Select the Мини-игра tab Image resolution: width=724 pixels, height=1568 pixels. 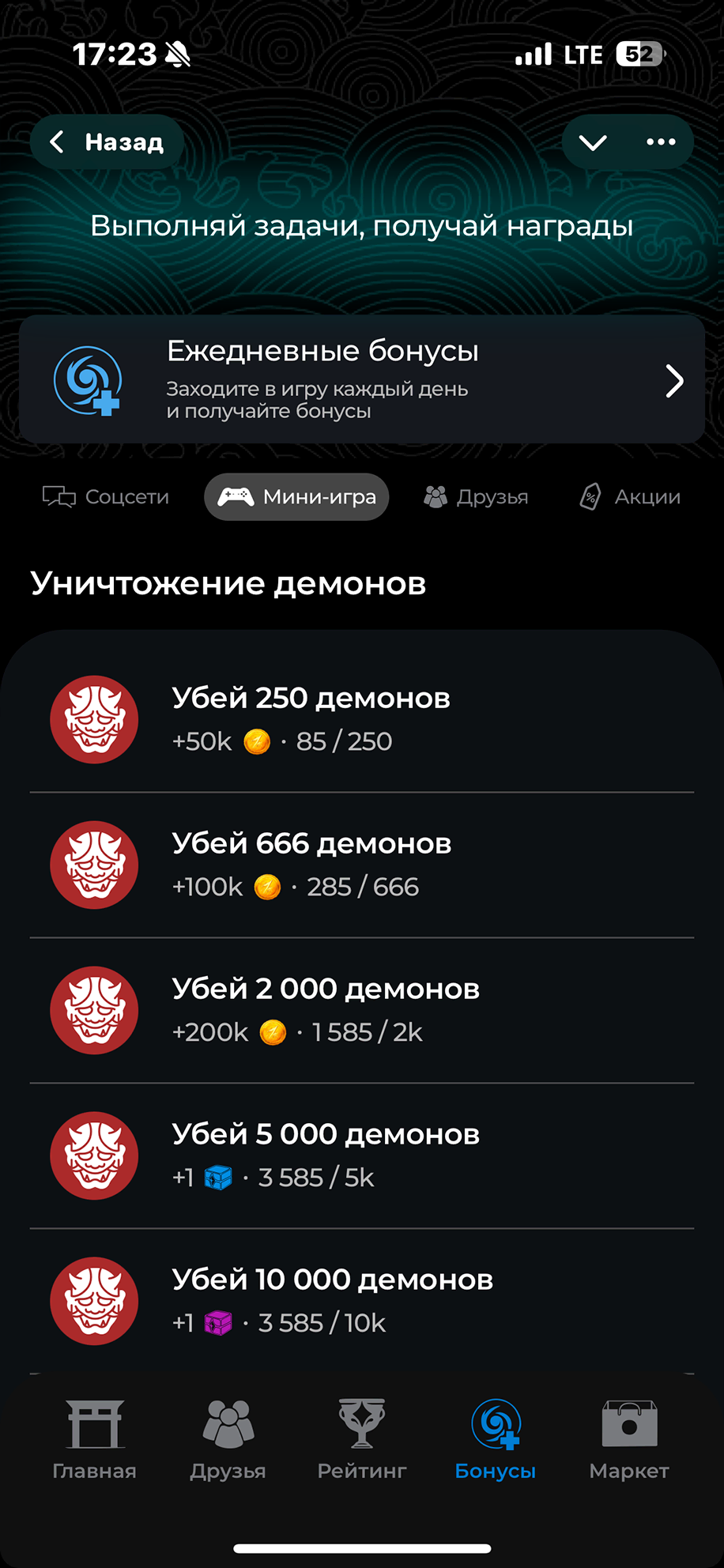(x=297, y=497)
